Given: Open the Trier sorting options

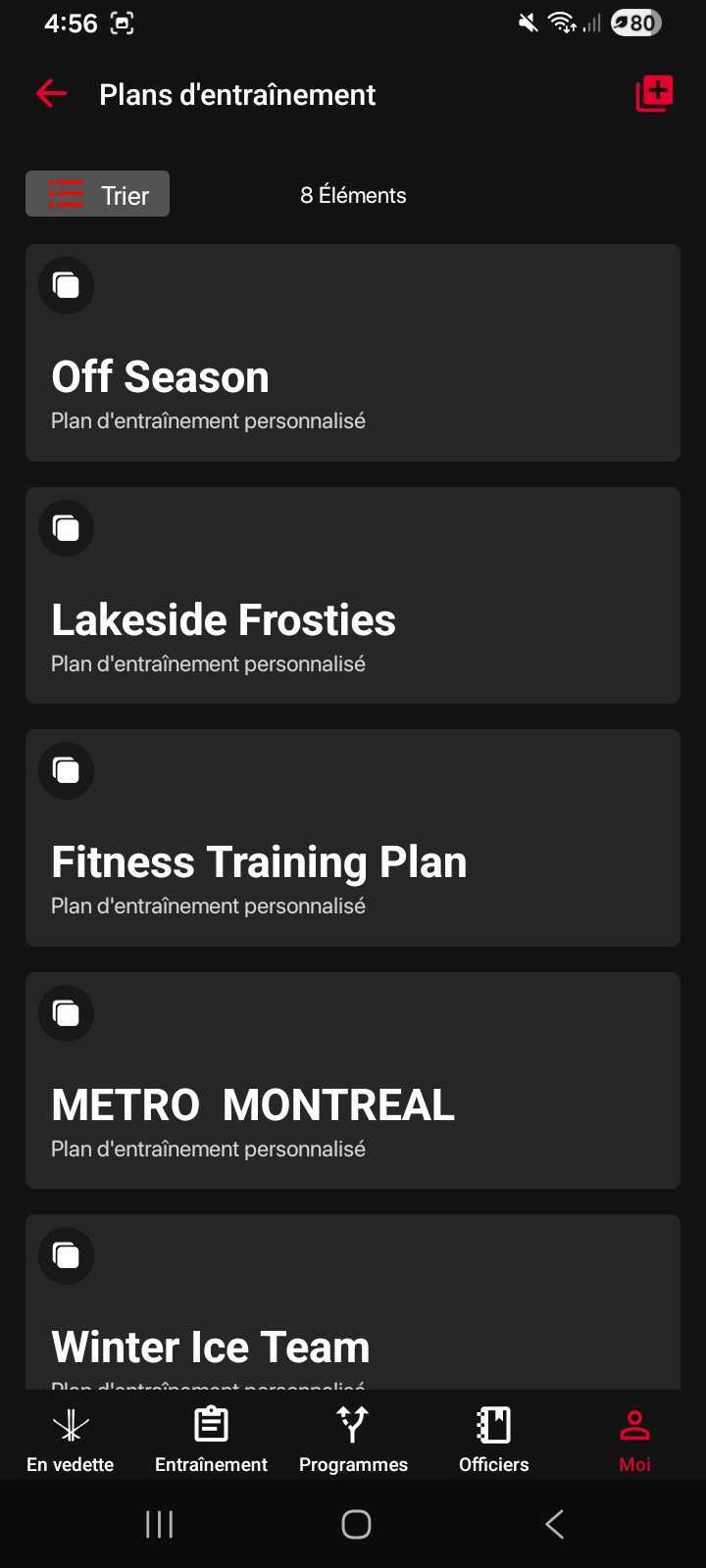Looking at the screenshot, I should pyautogui.click(x=97, y=194).
